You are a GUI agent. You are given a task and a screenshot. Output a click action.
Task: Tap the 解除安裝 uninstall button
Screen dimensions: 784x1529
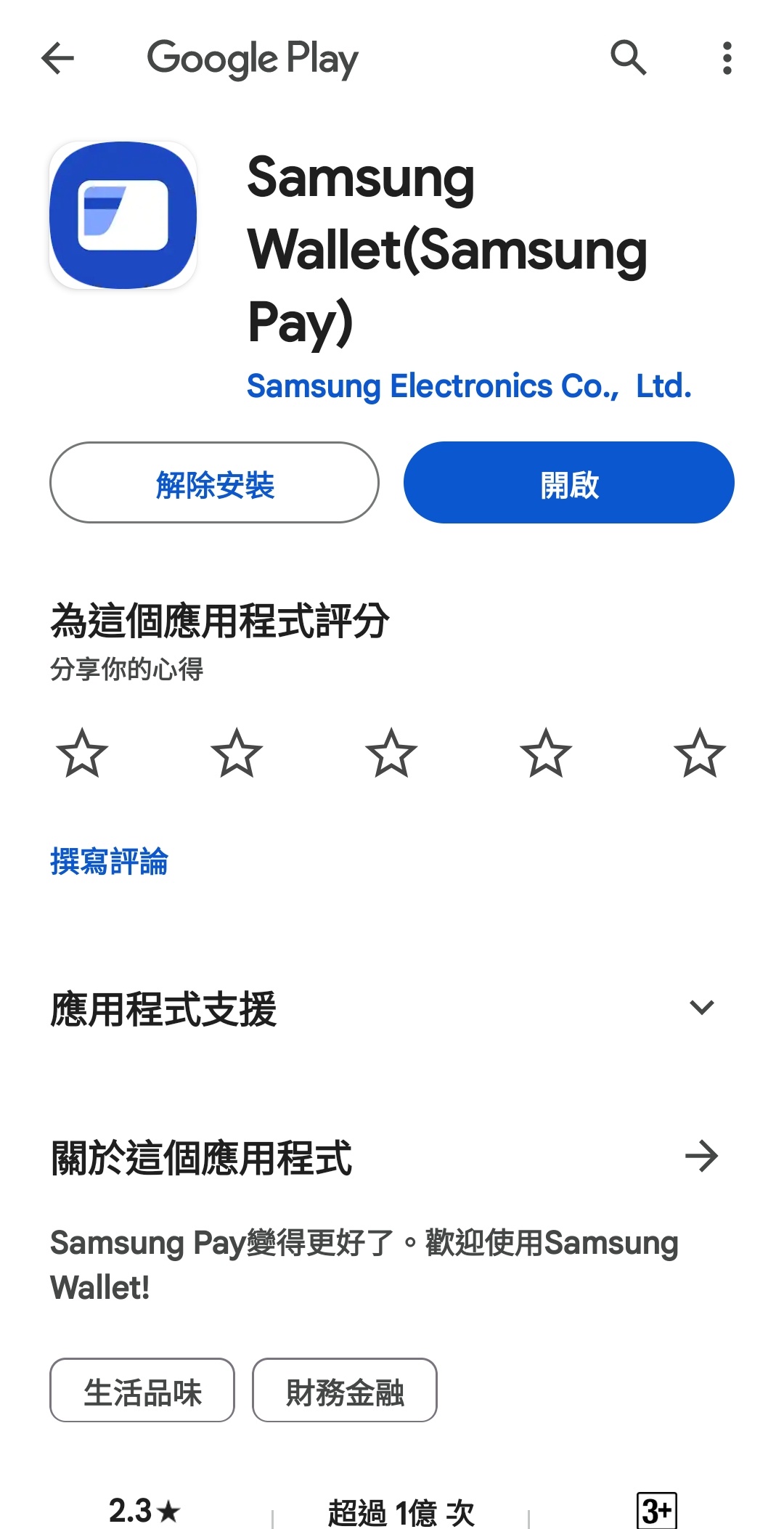tap(214, 483)
